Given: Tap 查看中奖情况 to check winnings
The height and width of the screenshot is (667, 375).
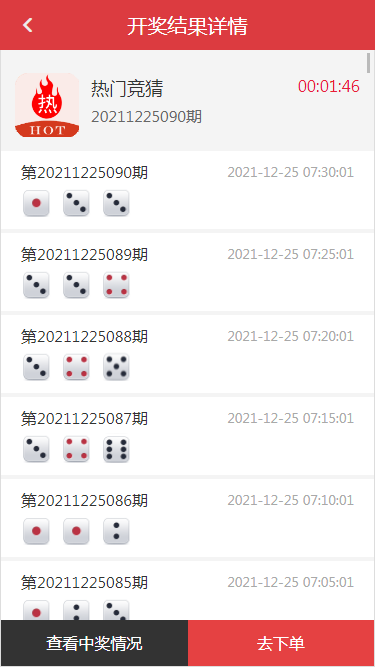Looking at the screenshot, I should pyautogui.click(x=94, y=643).
